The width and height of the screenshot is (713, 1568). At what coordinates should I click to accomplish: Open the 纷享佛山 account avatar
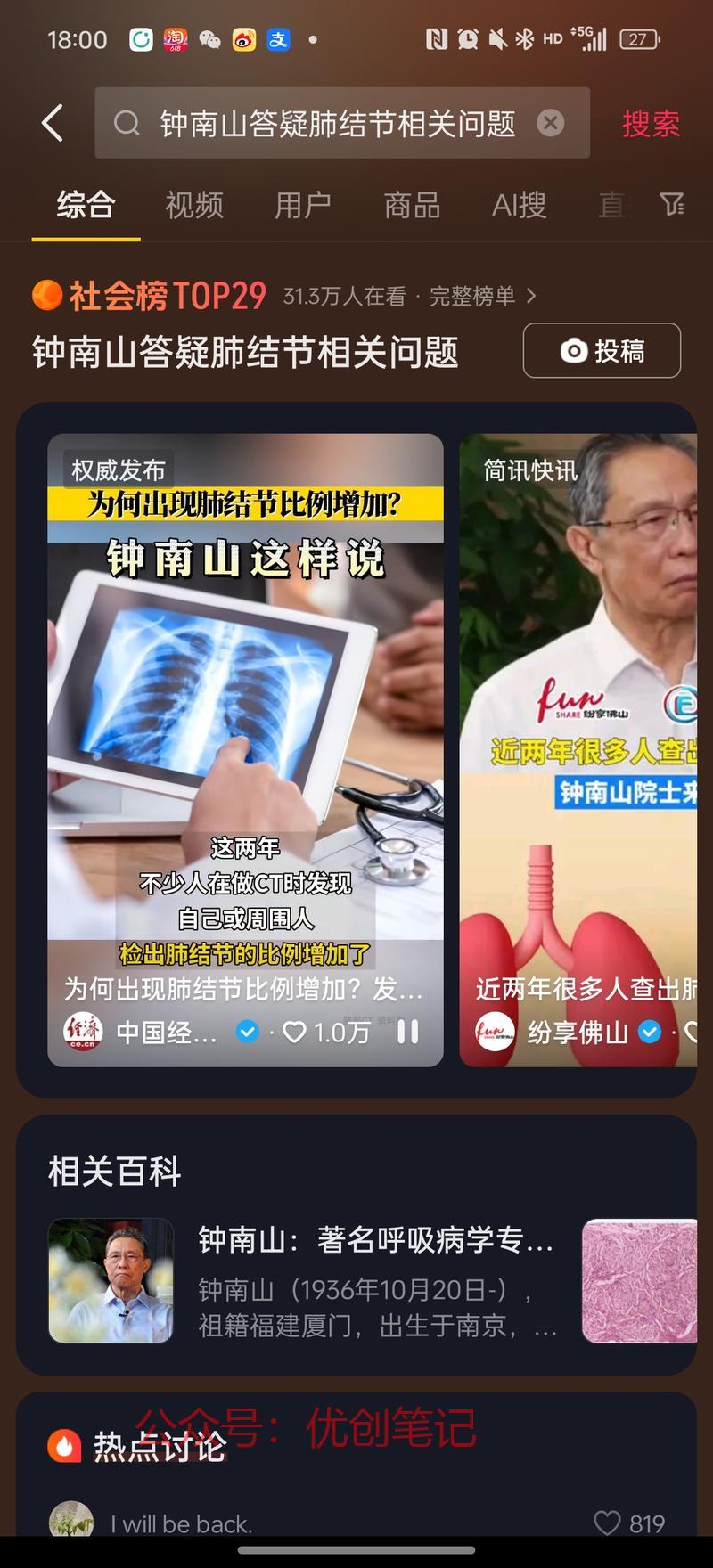pyautogui.click(x=495, y=1032)
